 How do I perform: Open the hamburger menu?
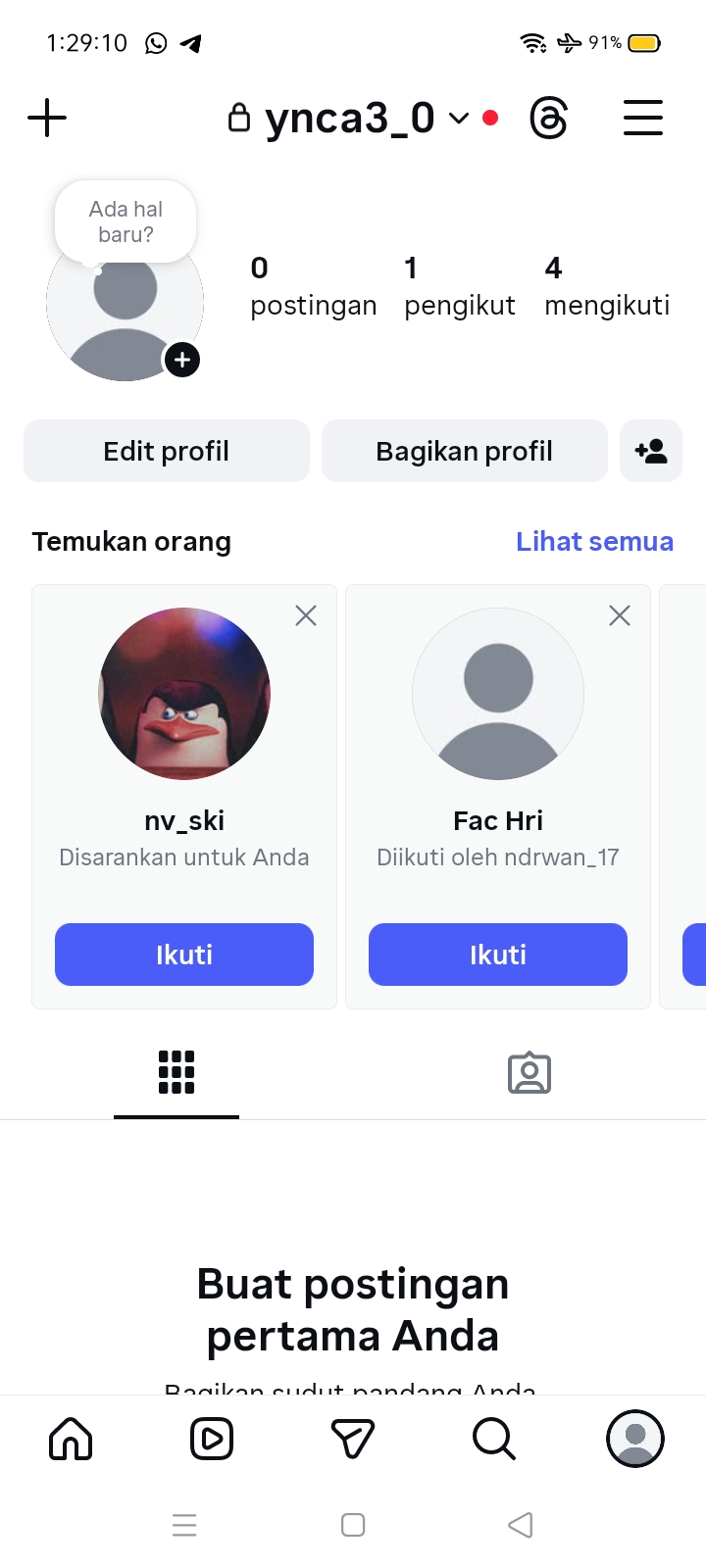tap(643, 119)
